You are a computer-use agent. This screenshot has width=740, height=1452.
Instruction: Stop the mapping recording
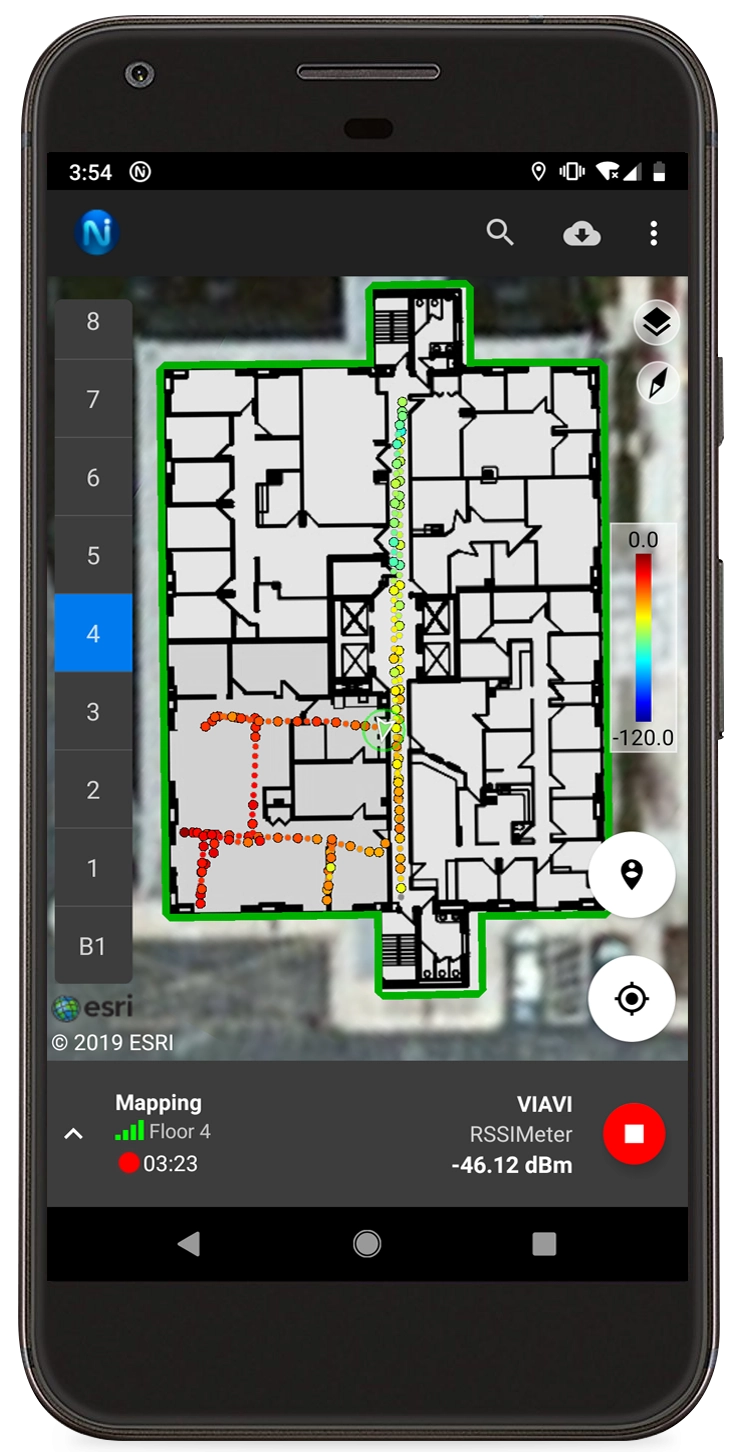pyautogui.click(x=634, y=1133)
